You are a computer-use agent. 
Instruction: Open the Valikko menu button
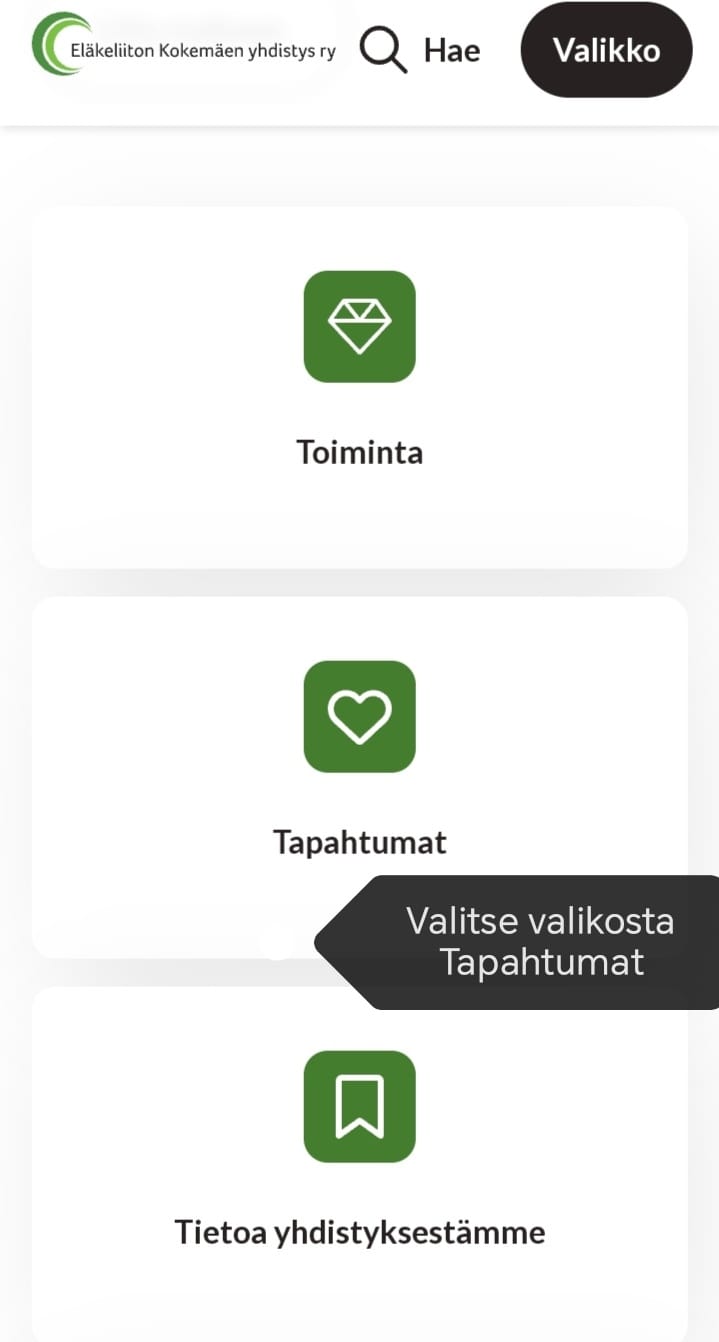[x=606, y=50]
